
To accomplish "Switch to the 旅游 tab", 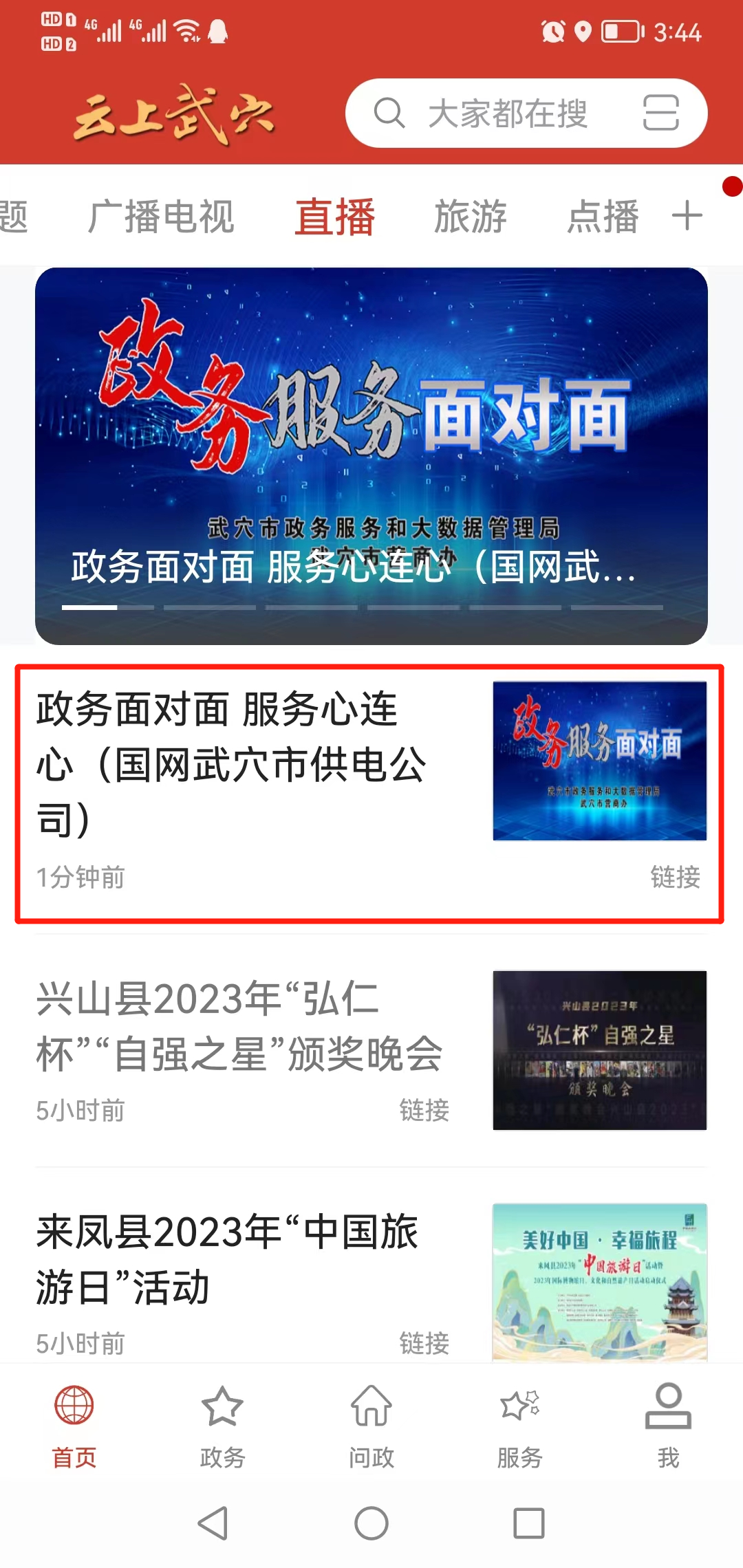I will tap(471, 217).
